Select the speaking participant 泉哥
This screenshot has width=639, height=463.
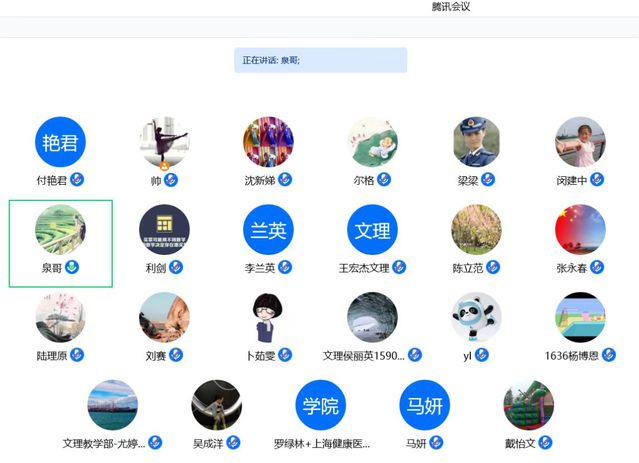tap(60, 231)
